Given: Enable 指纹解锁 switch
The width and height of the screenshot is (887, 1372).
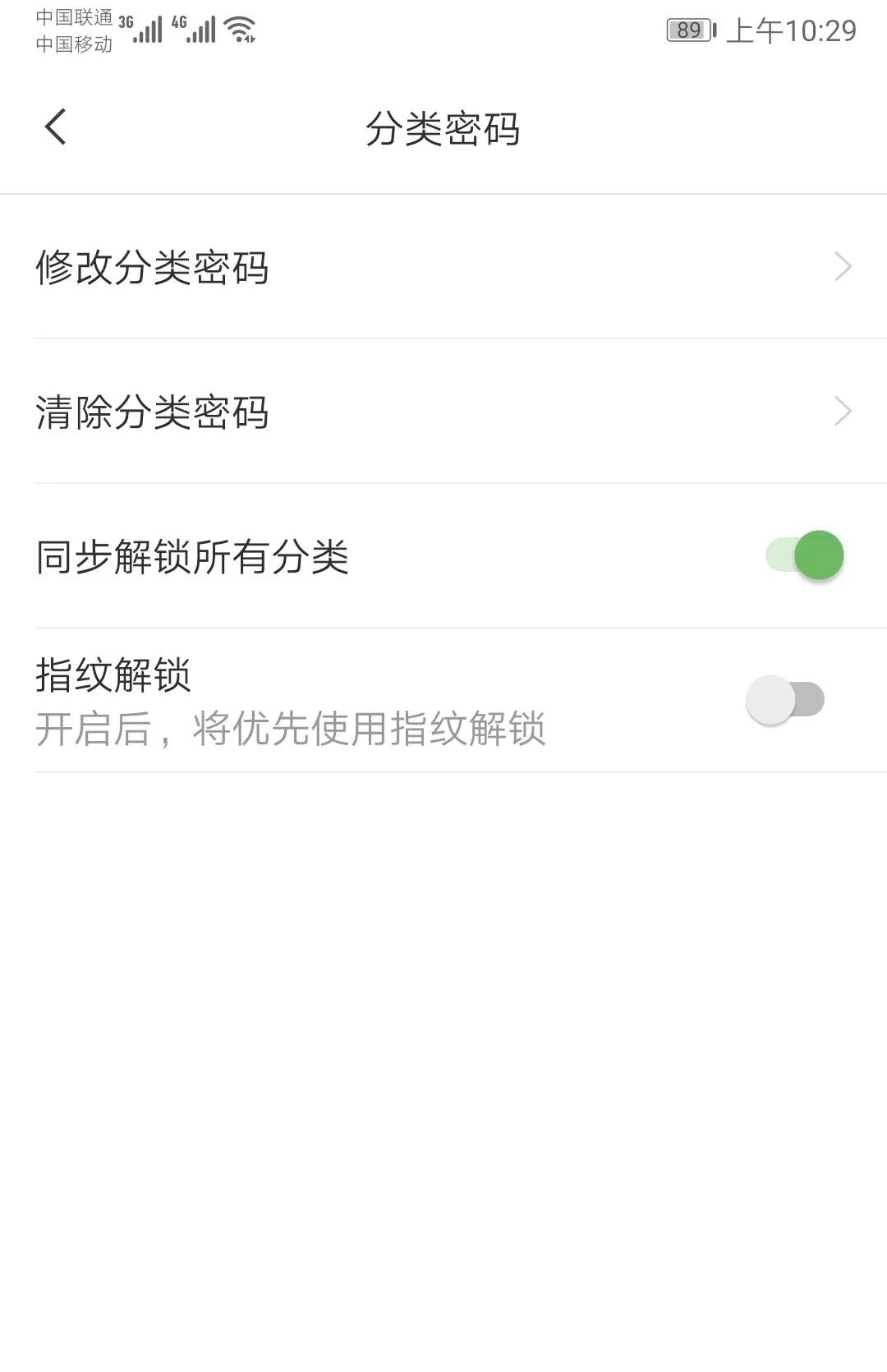Looking at the screenshot, I should 785,700.
